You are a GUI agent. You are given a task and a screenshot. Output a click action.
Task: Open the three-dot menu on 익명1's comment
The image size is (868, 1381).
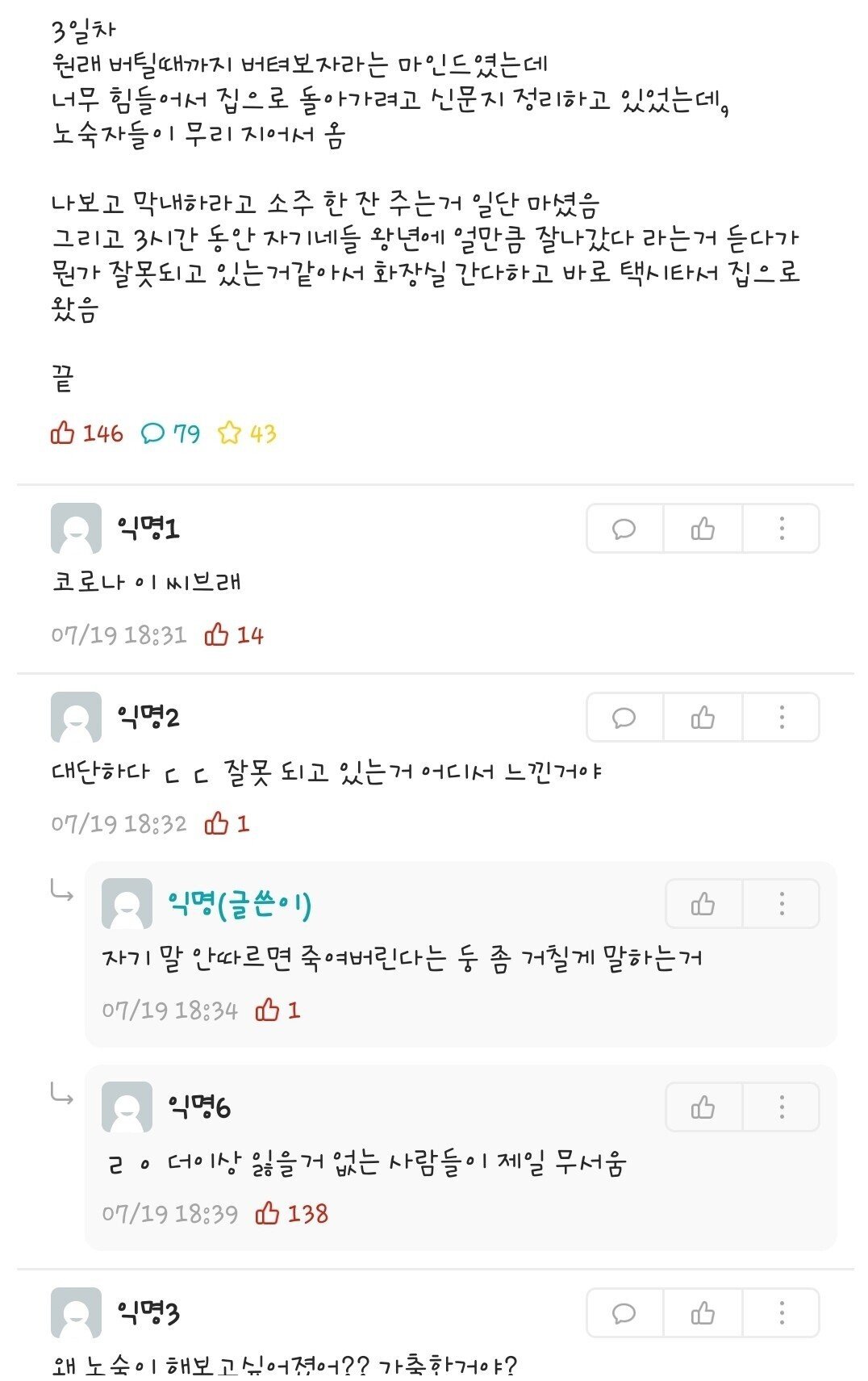coord(781,529)
